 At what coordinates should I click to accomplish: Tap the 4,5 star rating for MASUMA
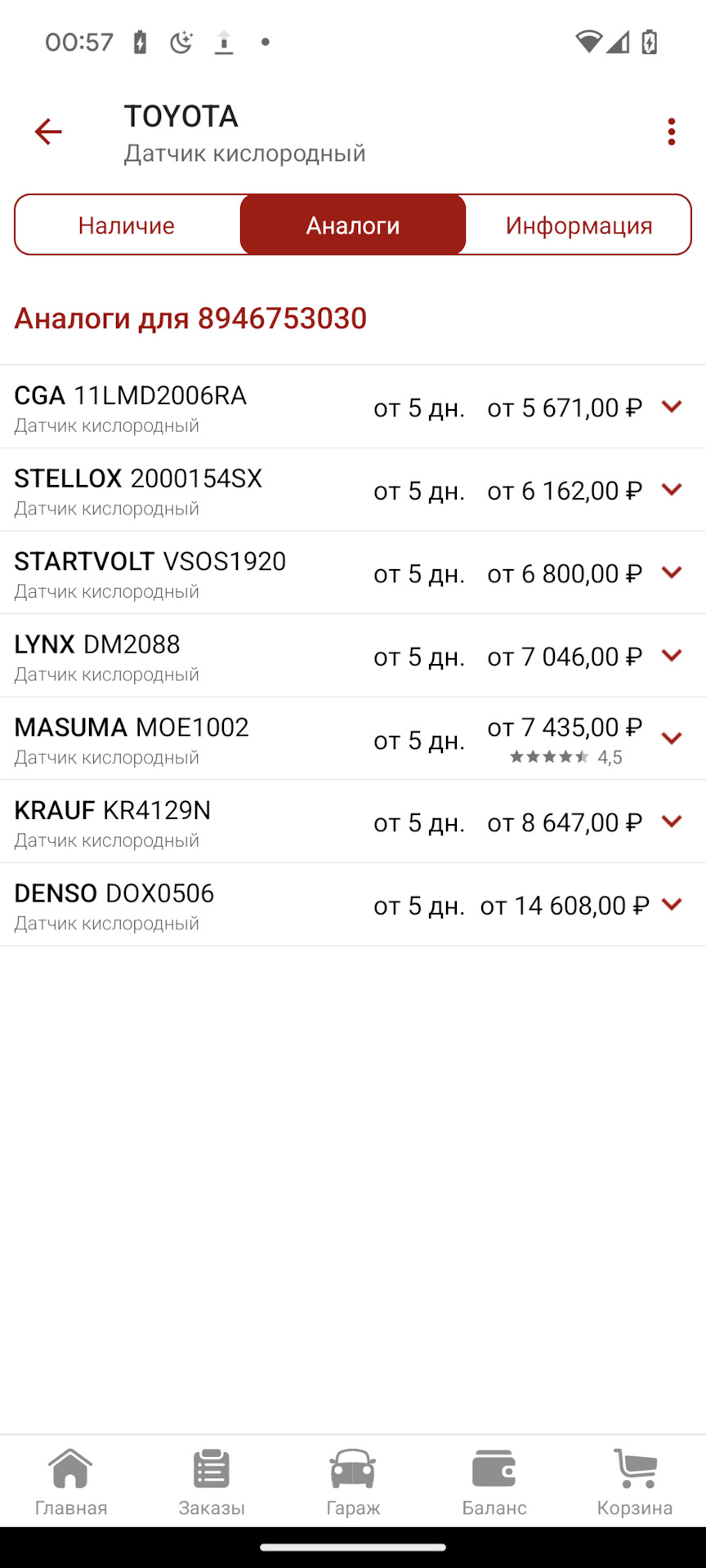566,757
